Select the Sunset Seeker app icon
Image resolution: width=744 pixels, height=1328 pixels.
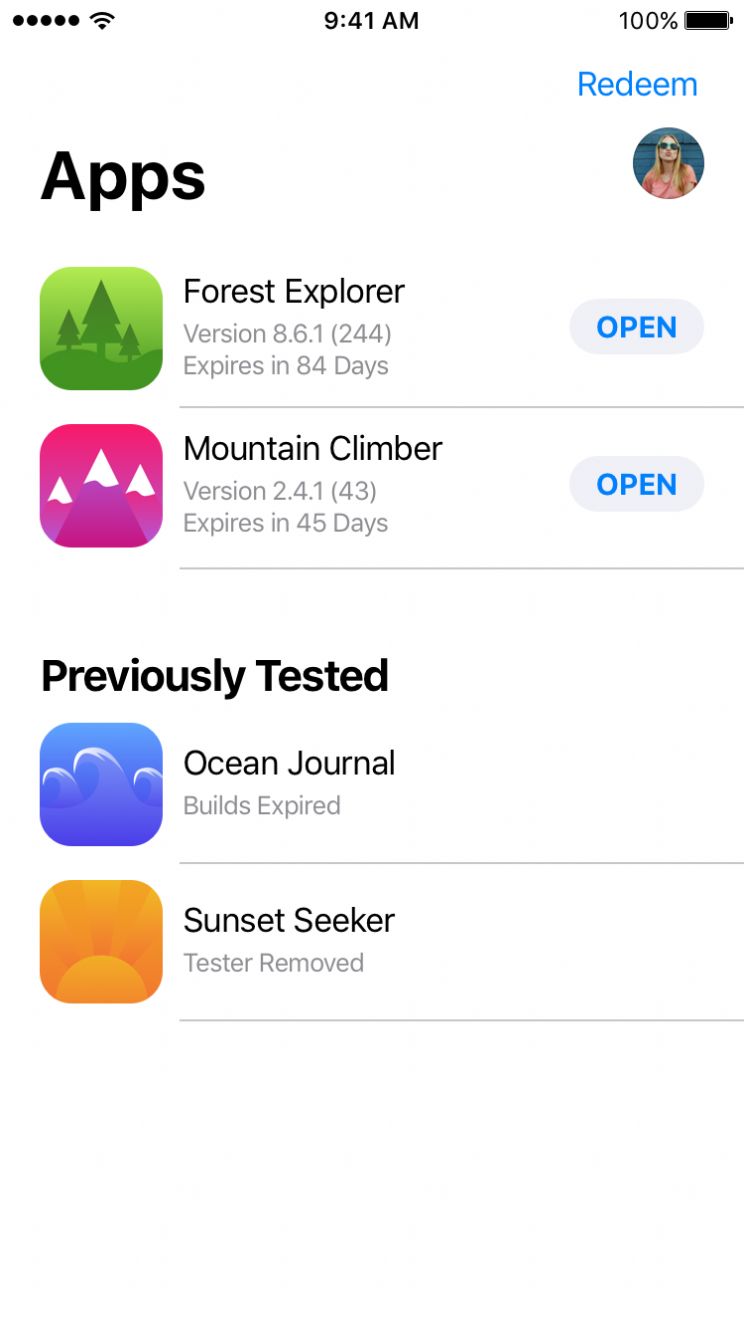click(x=100, y=941)
